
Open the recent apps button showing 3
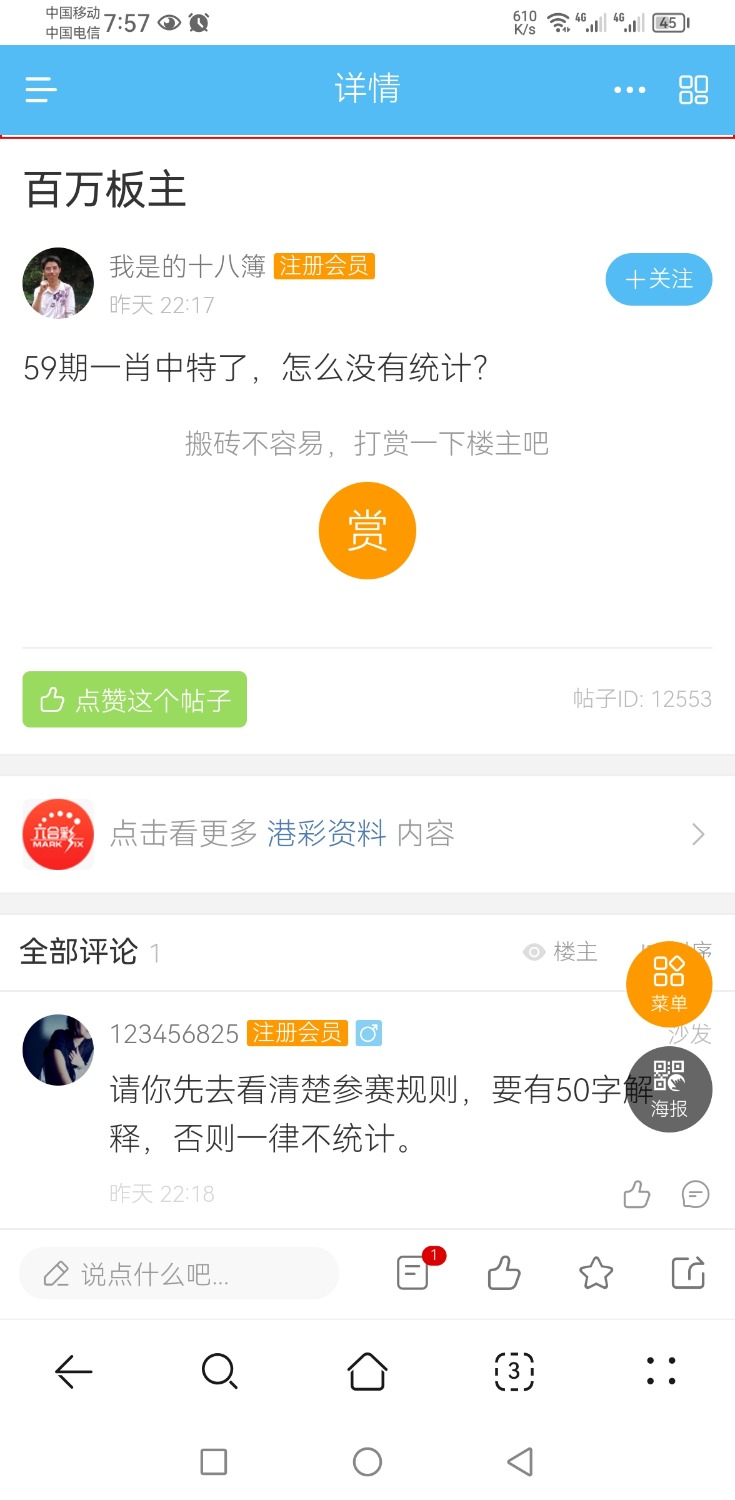tap(514, 1371)
